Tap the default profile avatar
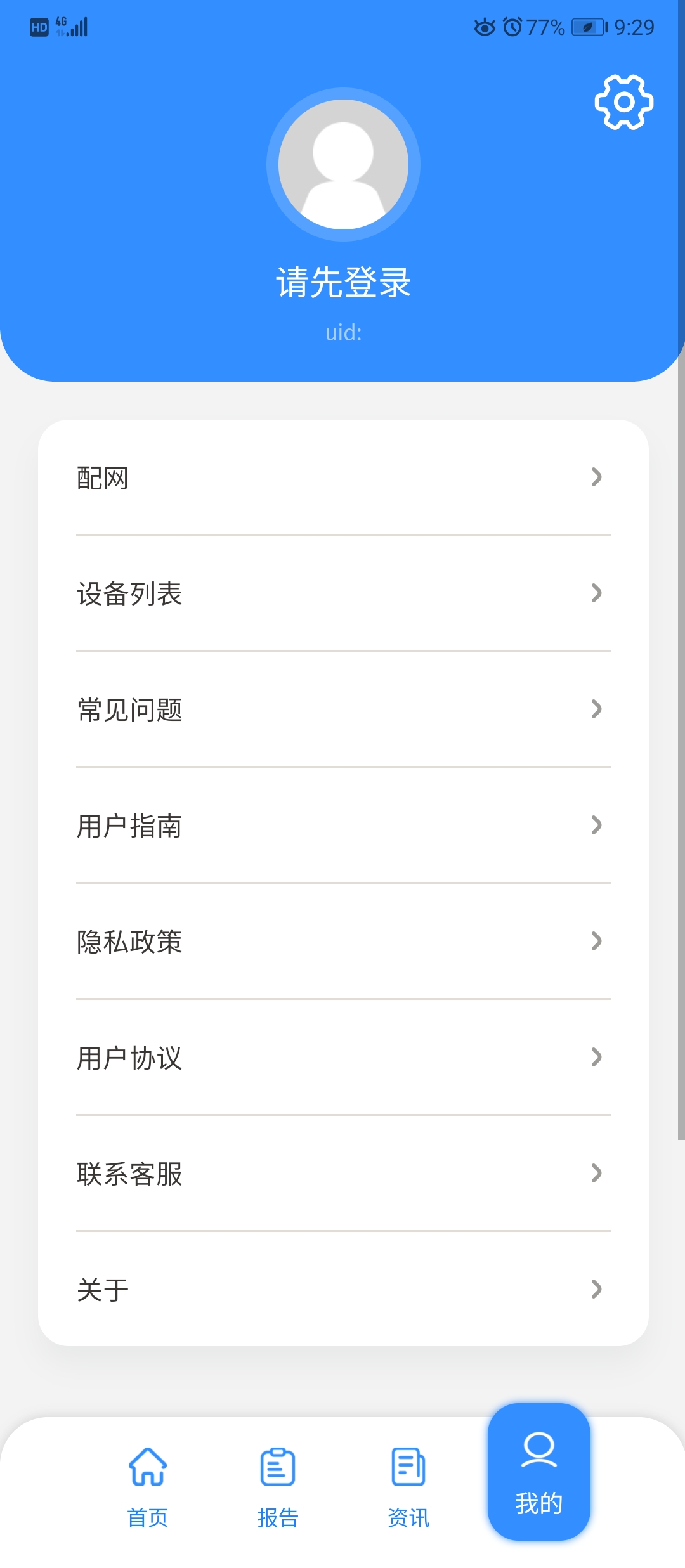This screenshot has height=1568, width=685. [343, 165]
